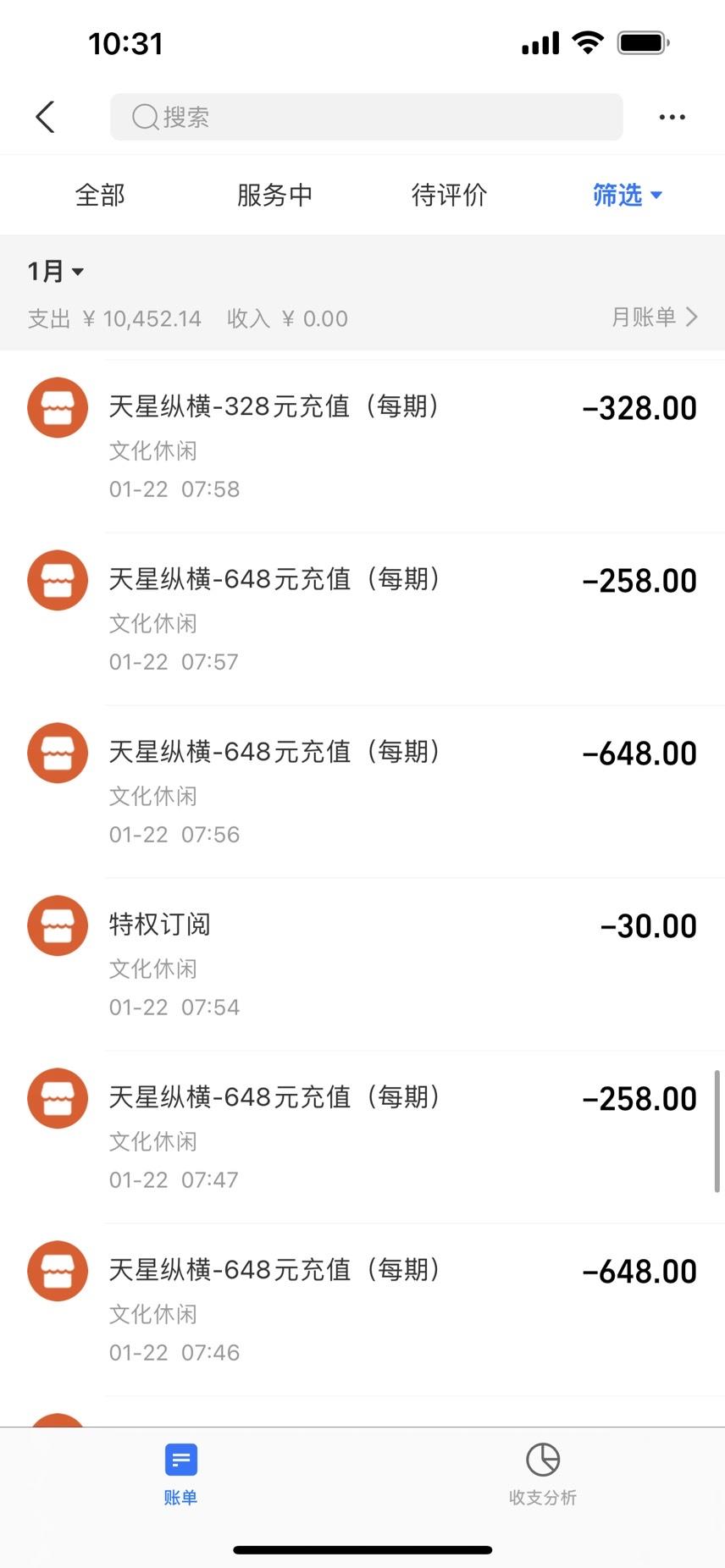Open the -258.00 transaction at 07:57
The image size is (725, 1568).
pyautogui.click(x=362, y=619)
